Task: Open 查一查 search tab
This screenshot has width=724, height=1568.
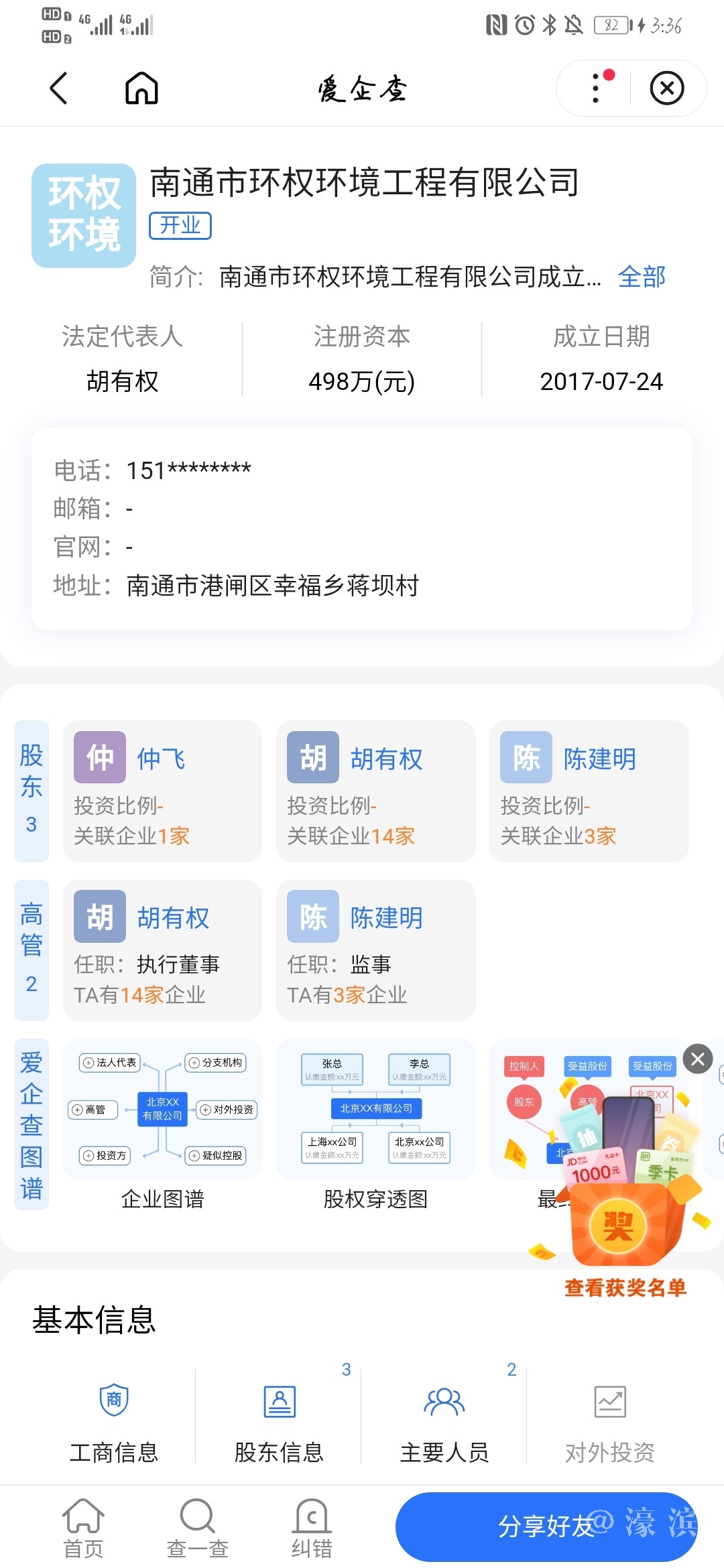Action: 197,1528
